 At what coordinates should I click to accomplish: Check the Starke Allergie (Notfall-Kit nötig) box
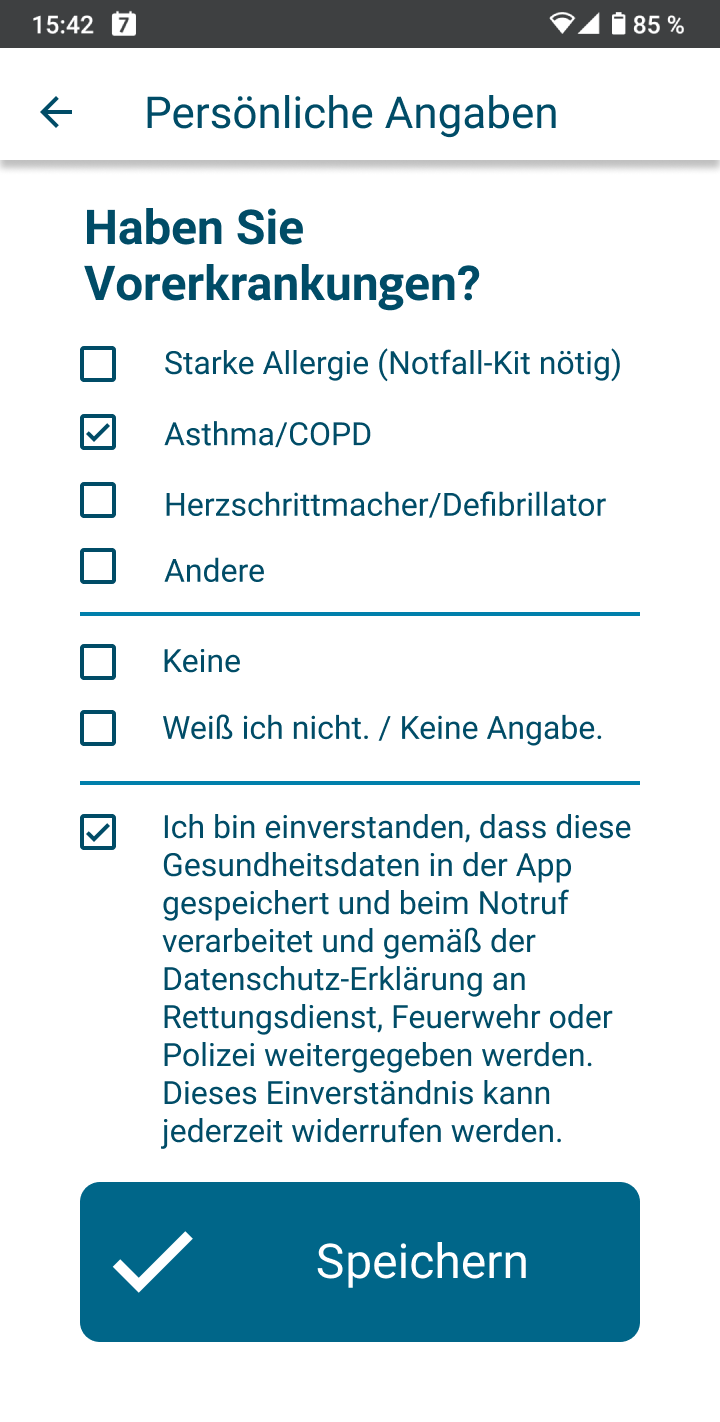[x=98, y=364]
